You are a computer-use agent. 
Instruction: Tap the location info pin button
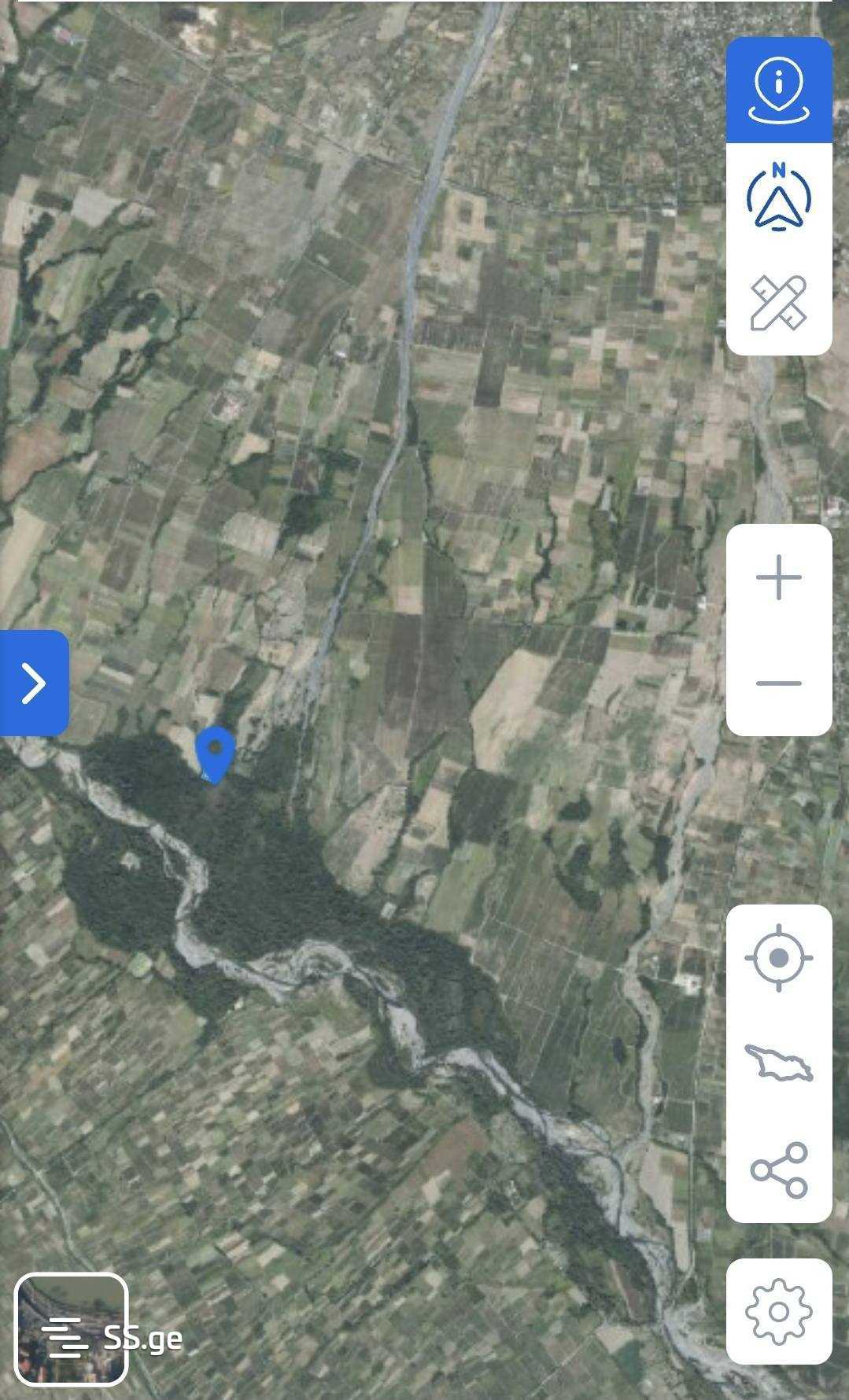tap(778, 90)
